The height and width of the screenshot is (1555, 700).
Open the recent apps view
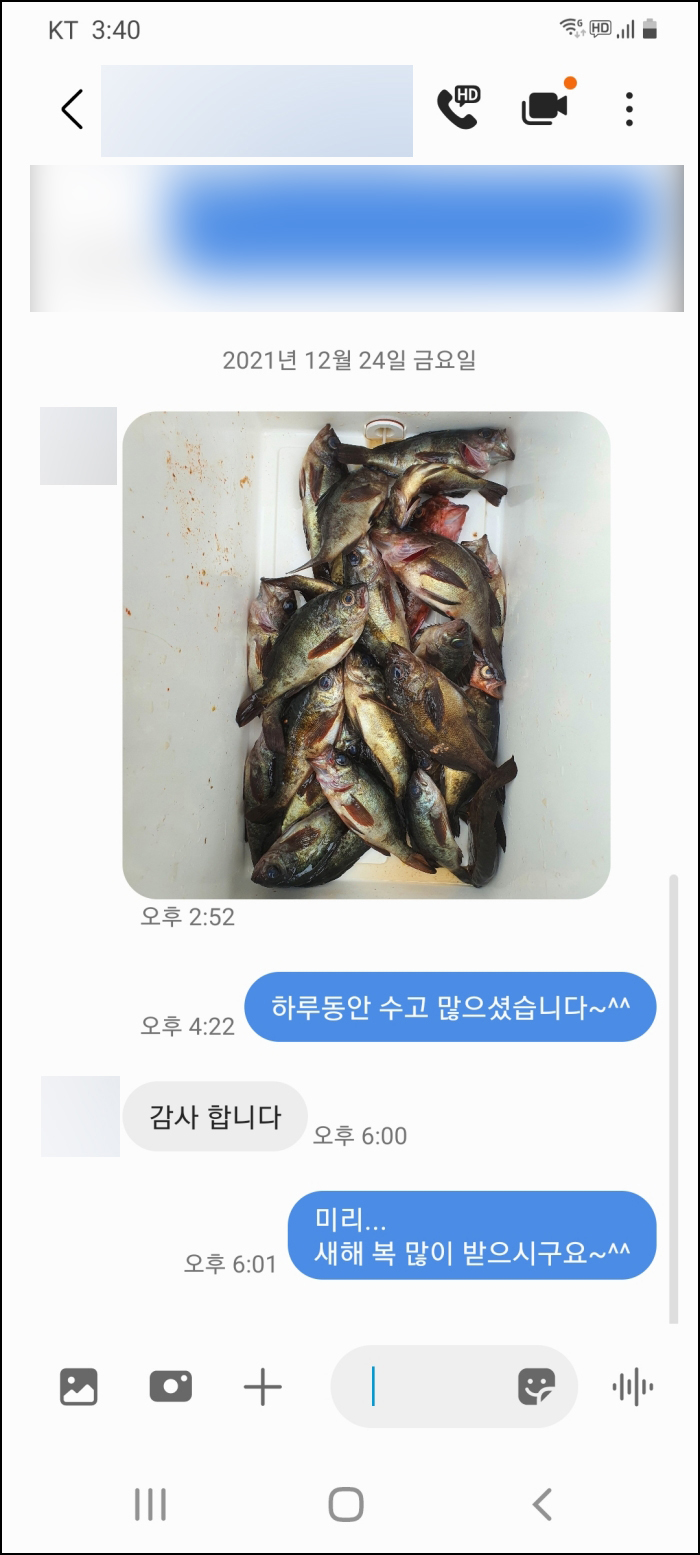151,1504
